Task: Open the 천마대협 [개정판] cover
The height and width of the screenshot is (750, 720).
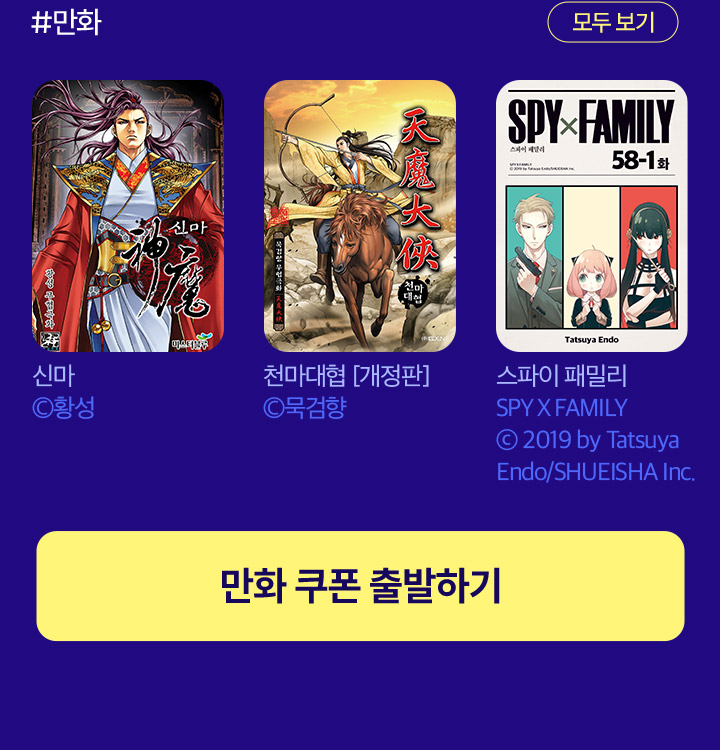Action: coord(360,216)
